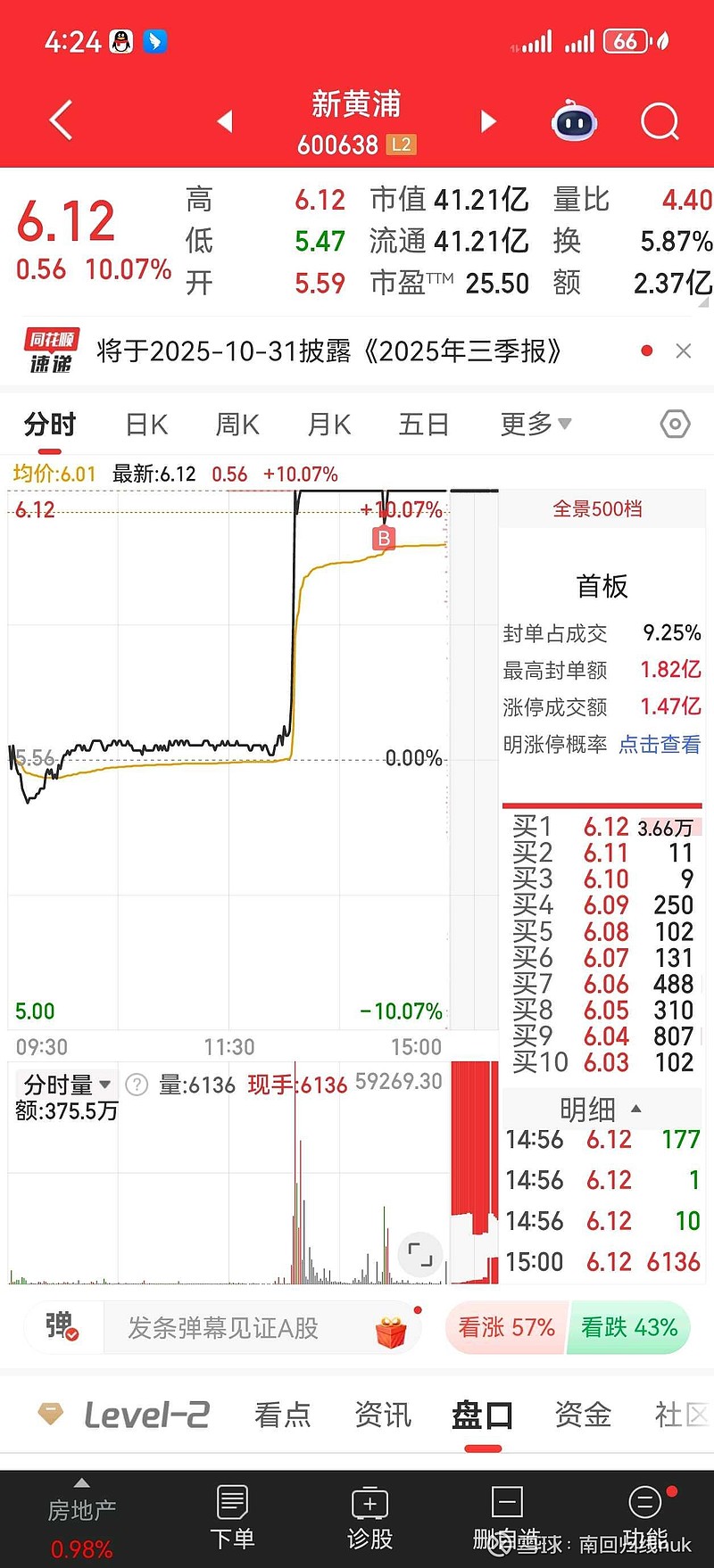Screen dimensions: 714x1568
Task: Switch to the previous stock with left triangle
Action: [x=225, y=120]
